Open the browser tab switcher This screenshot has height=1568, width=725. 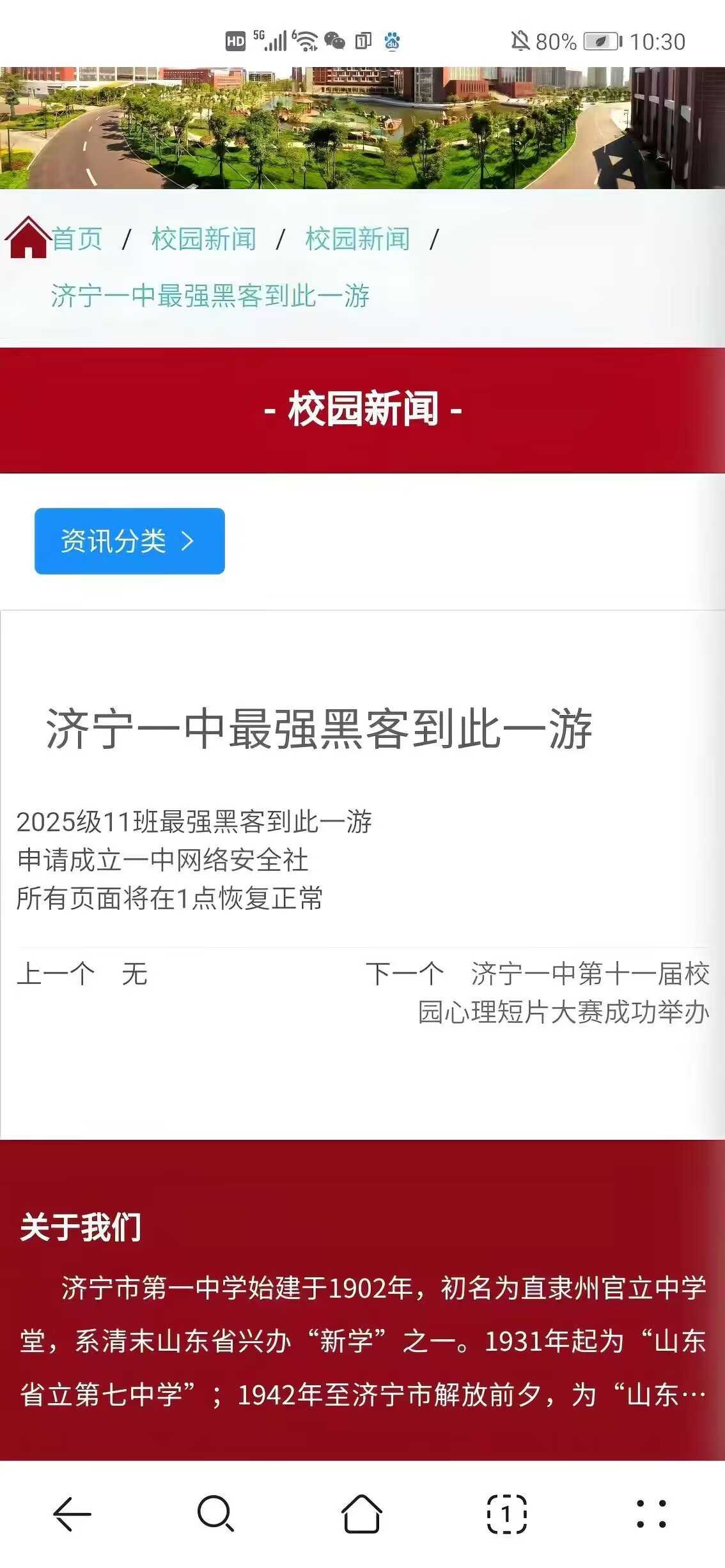point(506,1514)
